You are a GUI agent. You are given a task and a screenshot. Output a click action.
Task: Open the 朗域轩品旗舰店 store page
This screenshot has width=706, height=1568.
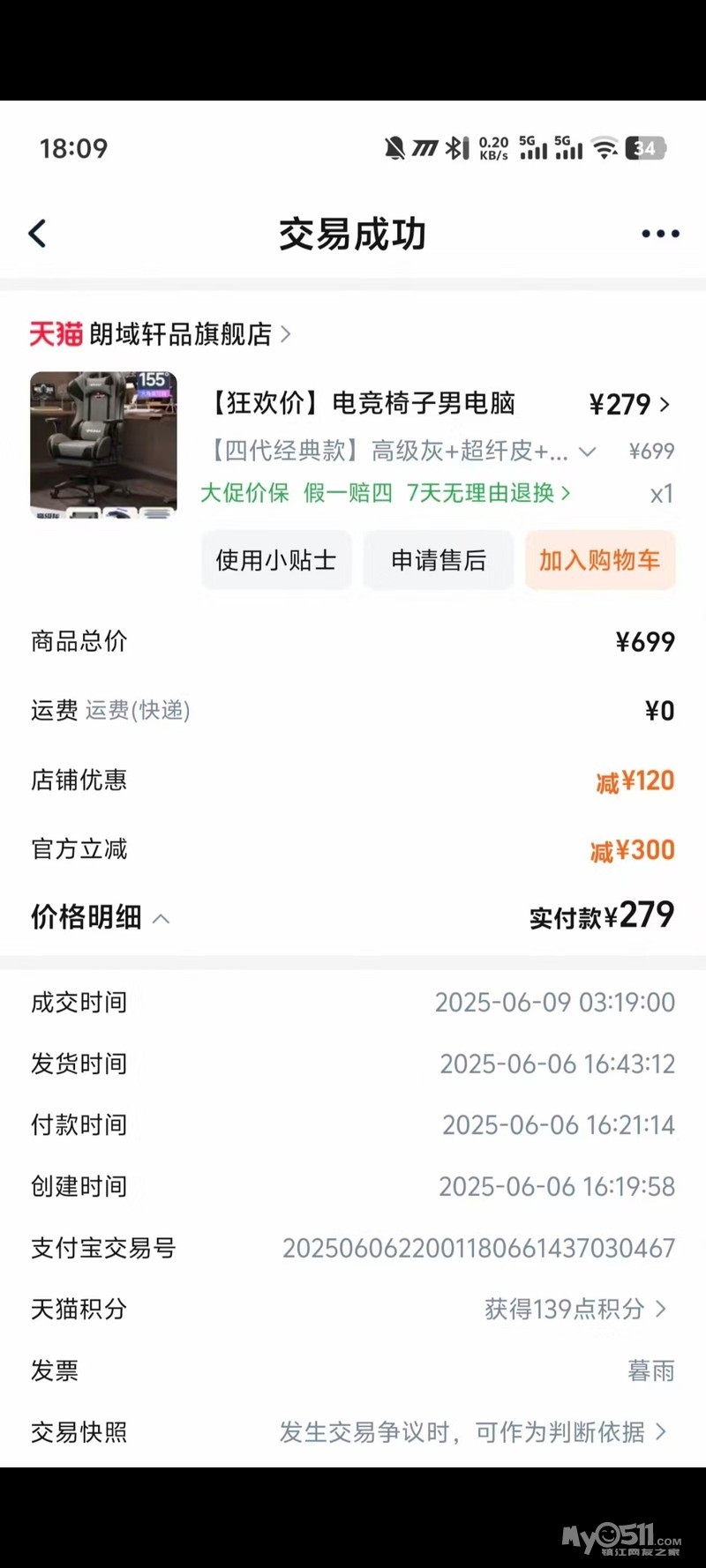[x=181, y=334]
